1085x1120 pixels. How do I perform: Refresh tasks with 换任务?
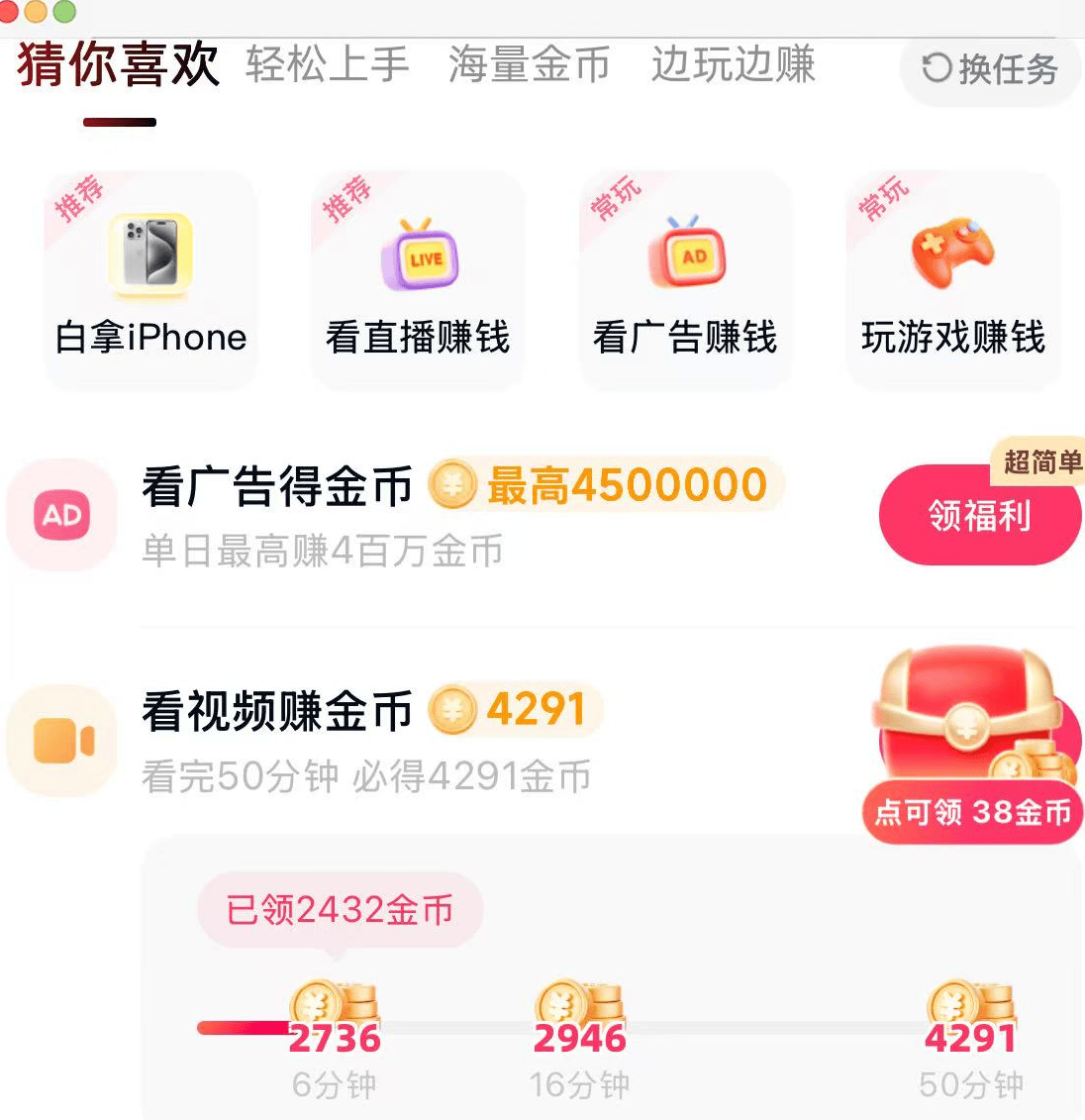990,70
